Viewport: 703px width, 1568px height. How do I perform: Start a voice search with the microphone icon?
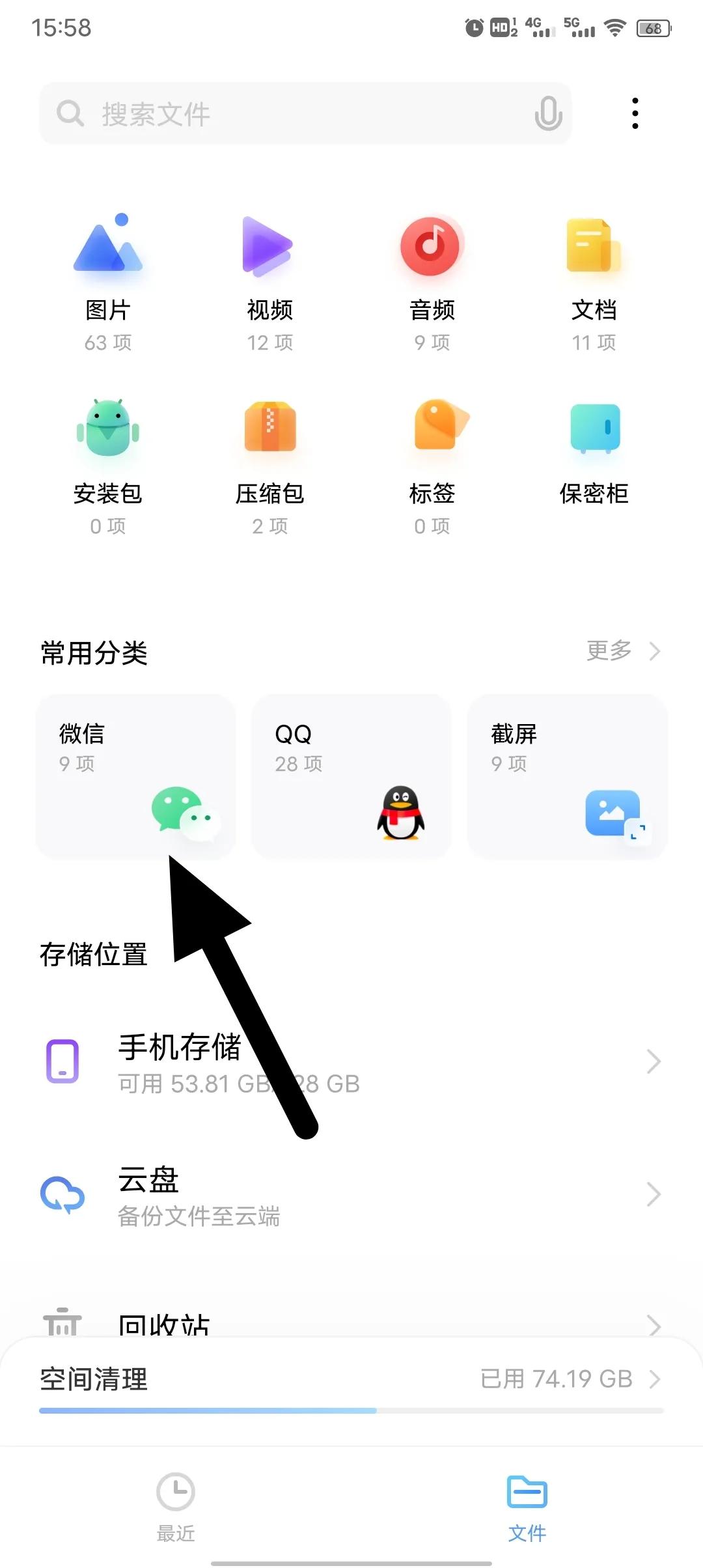coord(547,113)
